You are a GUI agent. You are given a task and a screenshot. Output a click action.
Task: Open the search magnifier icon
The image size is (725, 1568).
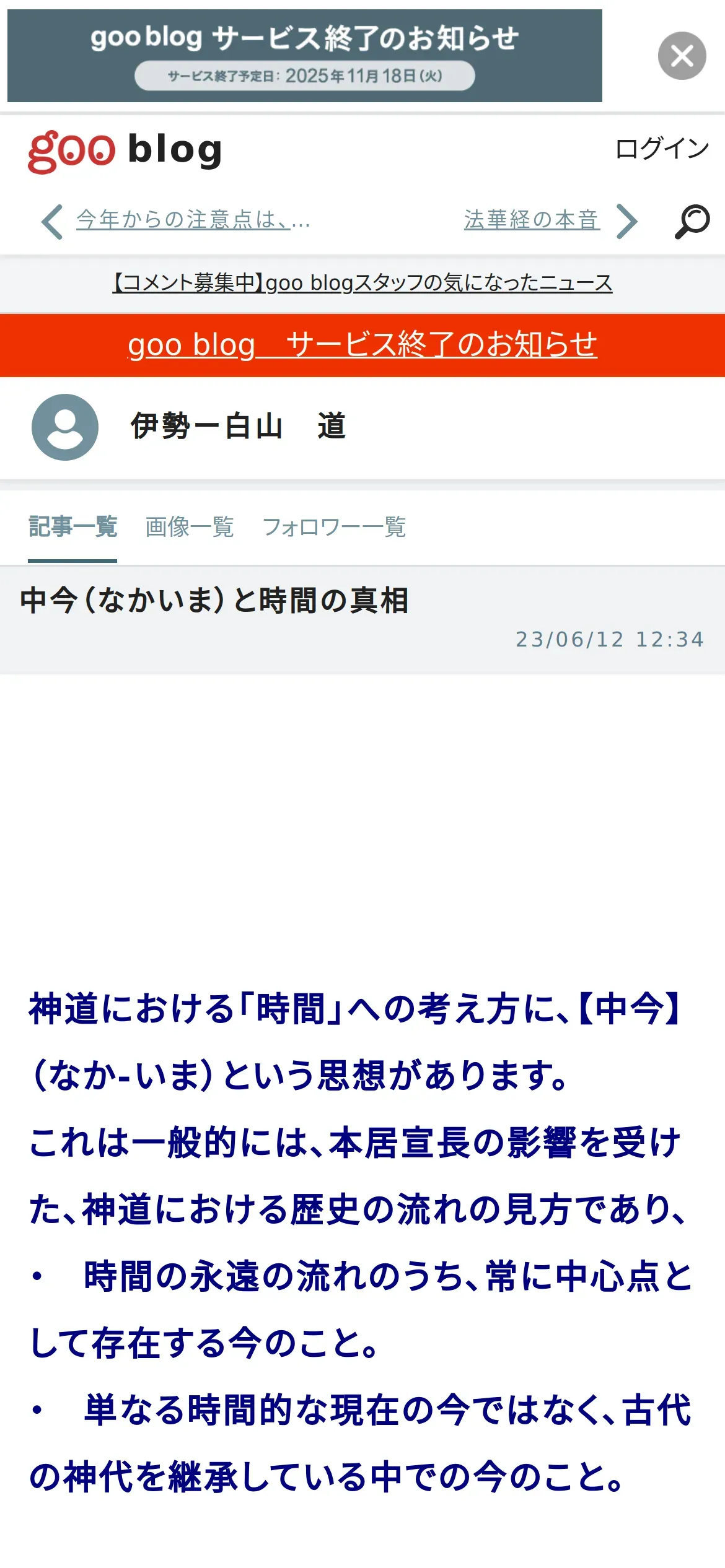692,221
